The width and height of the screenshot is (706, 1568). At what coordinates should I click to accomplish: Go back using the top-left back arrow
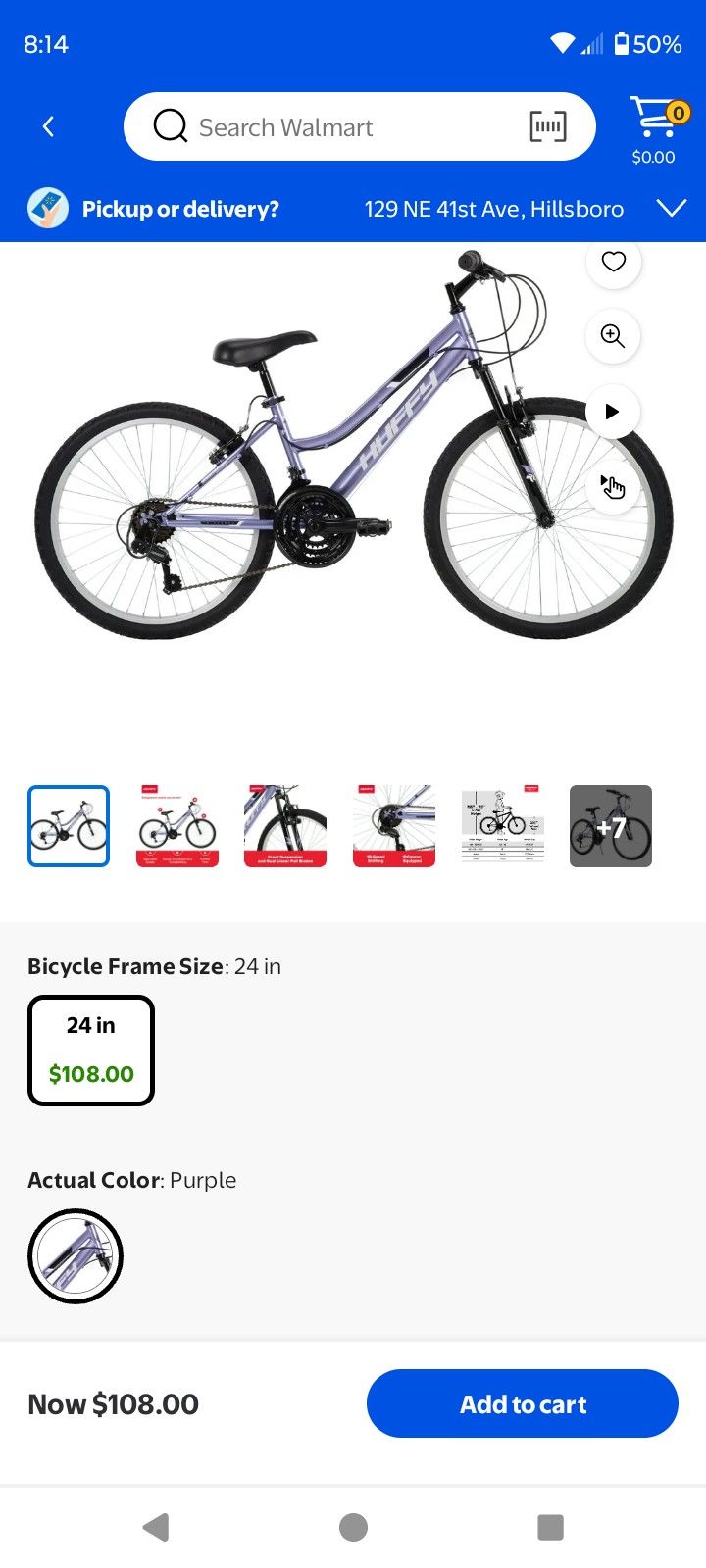click(x=48, y=125)
